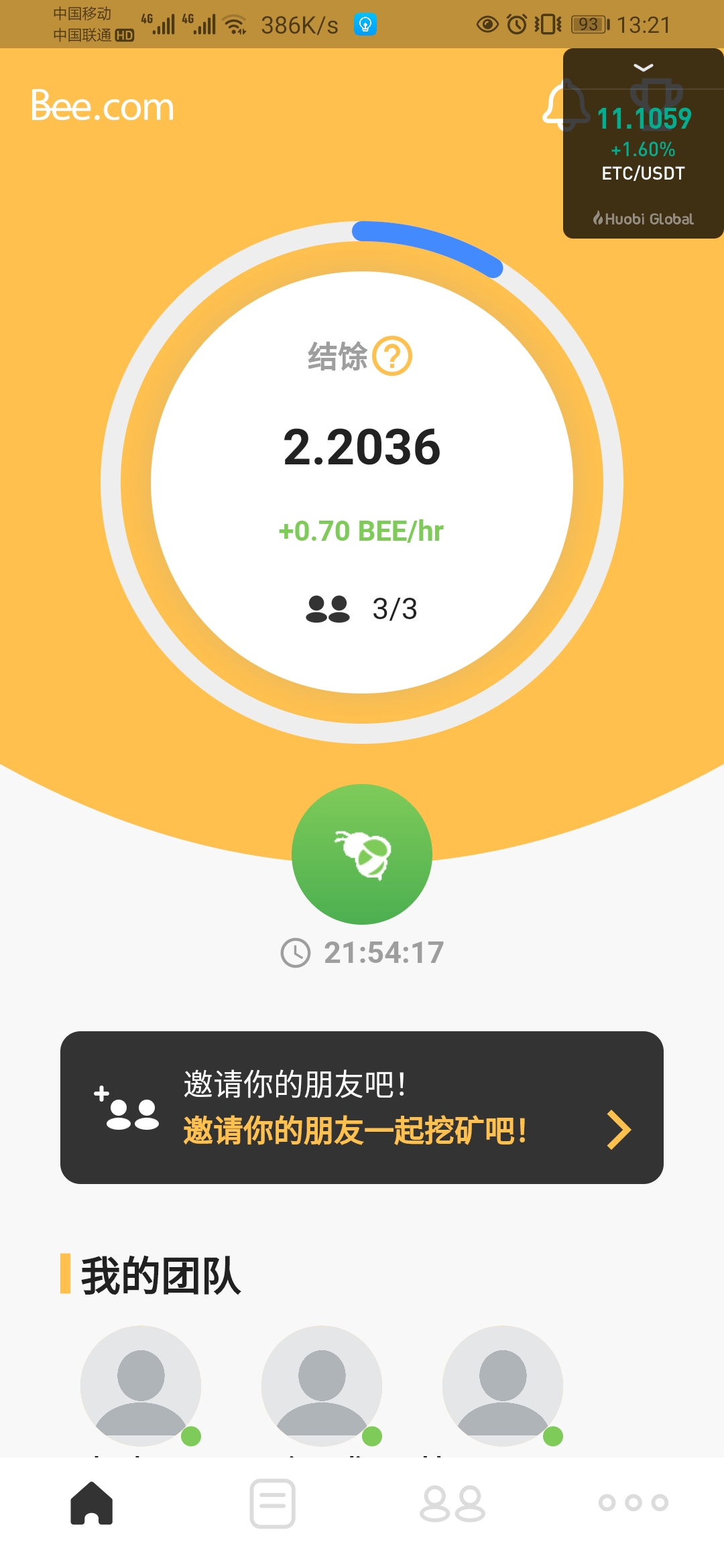This screenshot has width=724, height=1568.
Task: Switch to the team tab
Action: [452, 1503]
